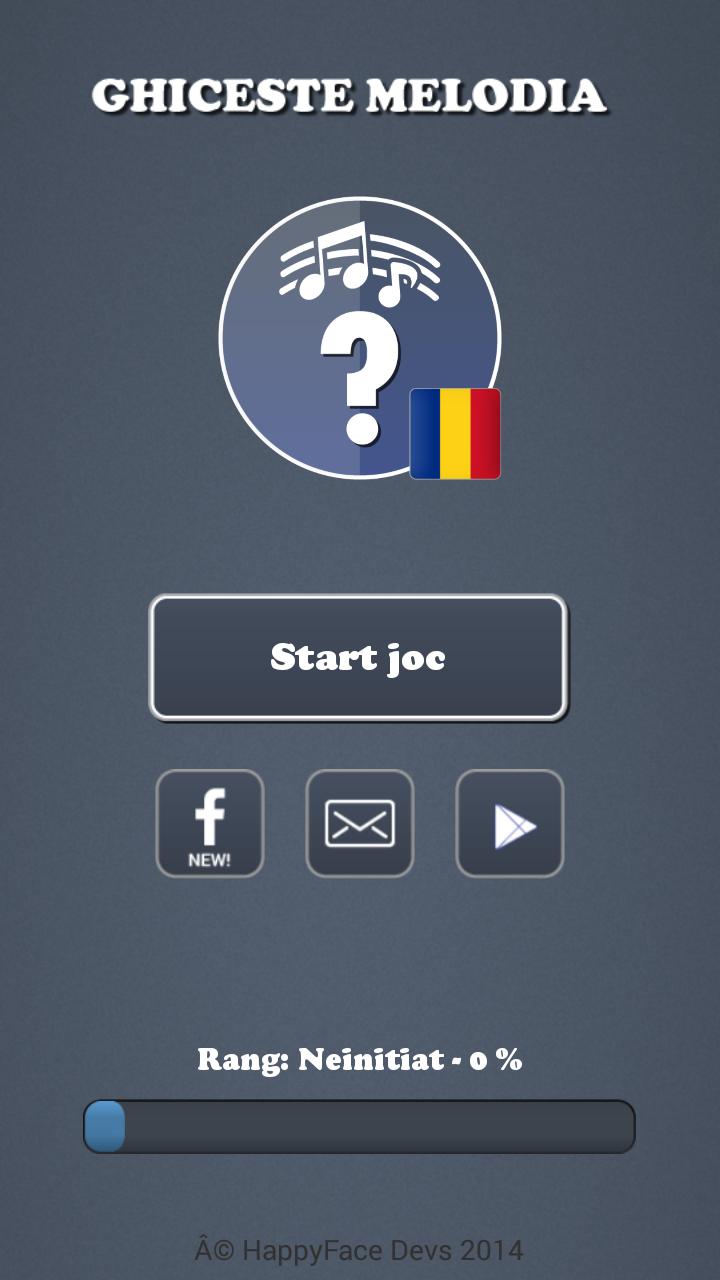Open the Google Play store button
The height and width of the screenshot is (1280, 720).
click(x=510, y=823)
